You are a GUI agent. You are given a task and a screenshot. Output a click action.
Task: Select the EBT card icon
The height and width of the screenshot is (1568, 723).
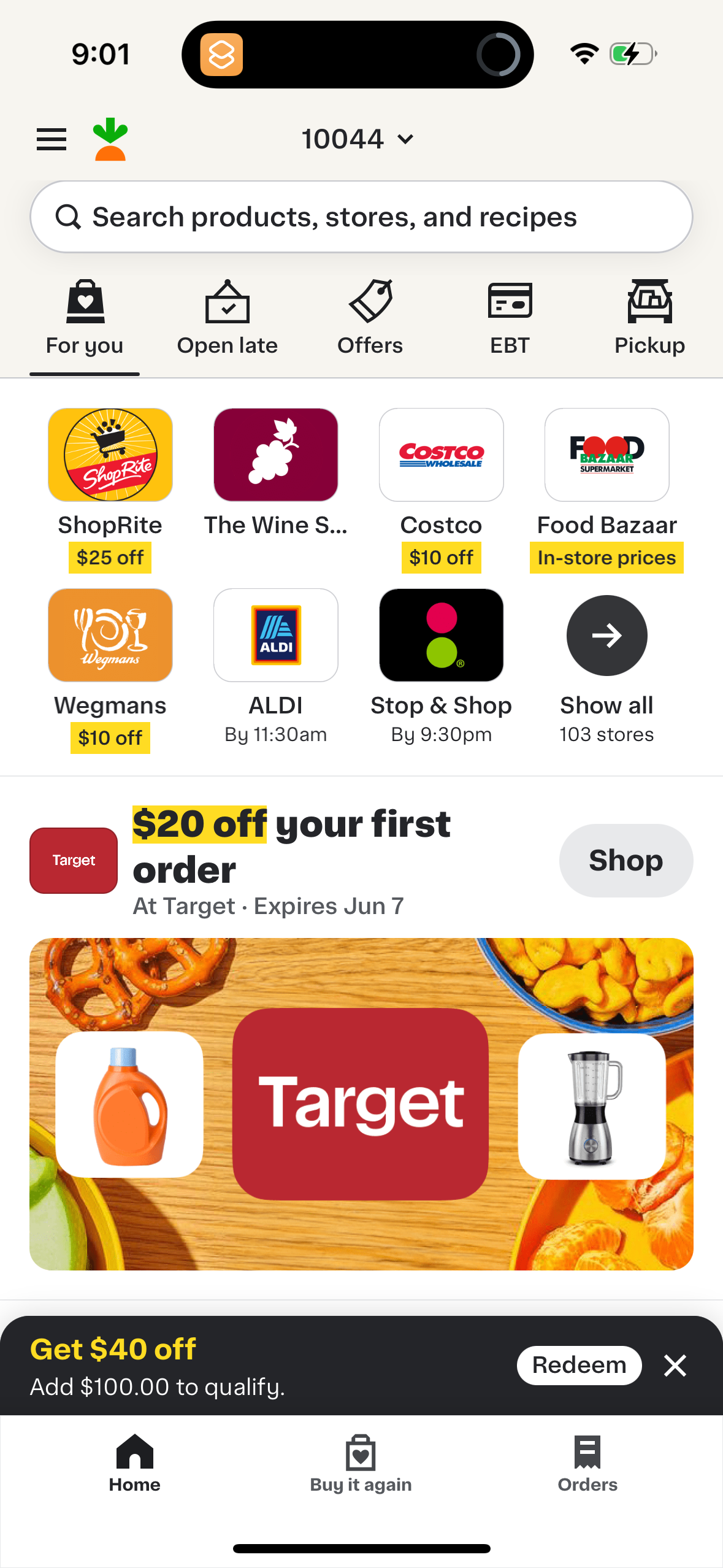510,302
